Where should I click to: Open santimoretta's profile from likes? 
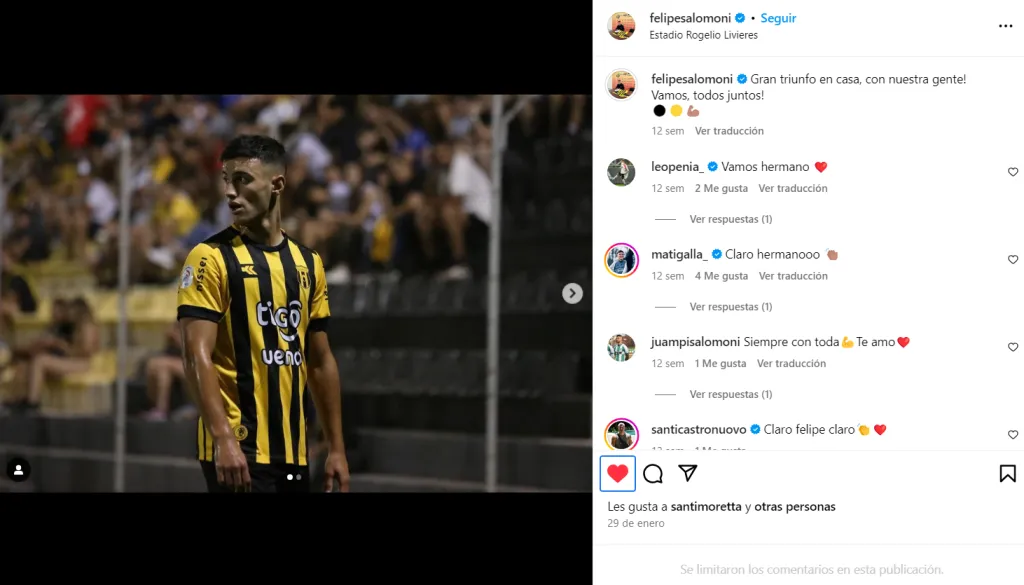click(706, 506)
